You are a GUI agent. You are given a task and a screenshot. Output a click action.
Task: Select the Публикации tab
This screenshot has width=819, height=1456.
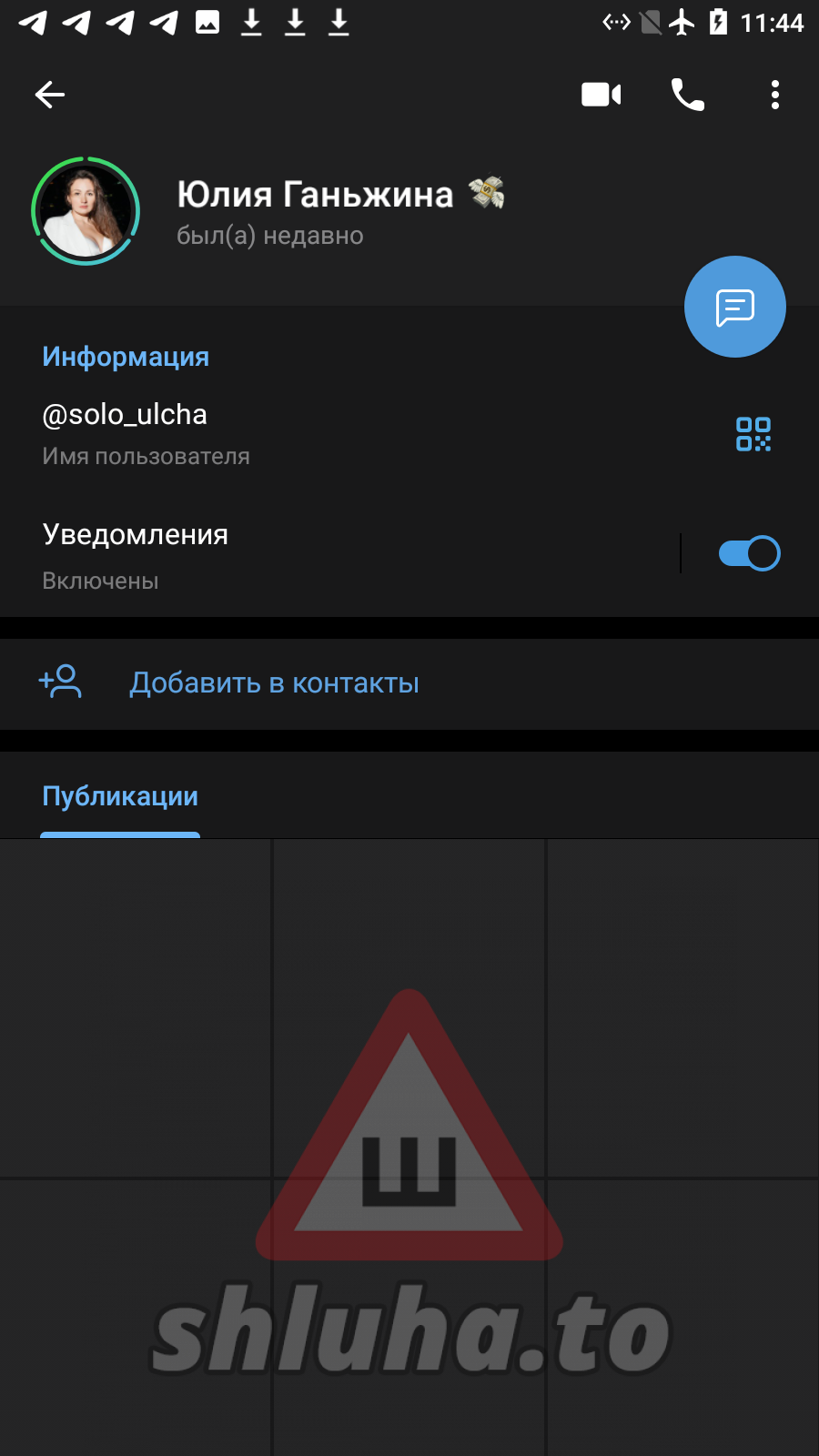[x=120, y=797]
